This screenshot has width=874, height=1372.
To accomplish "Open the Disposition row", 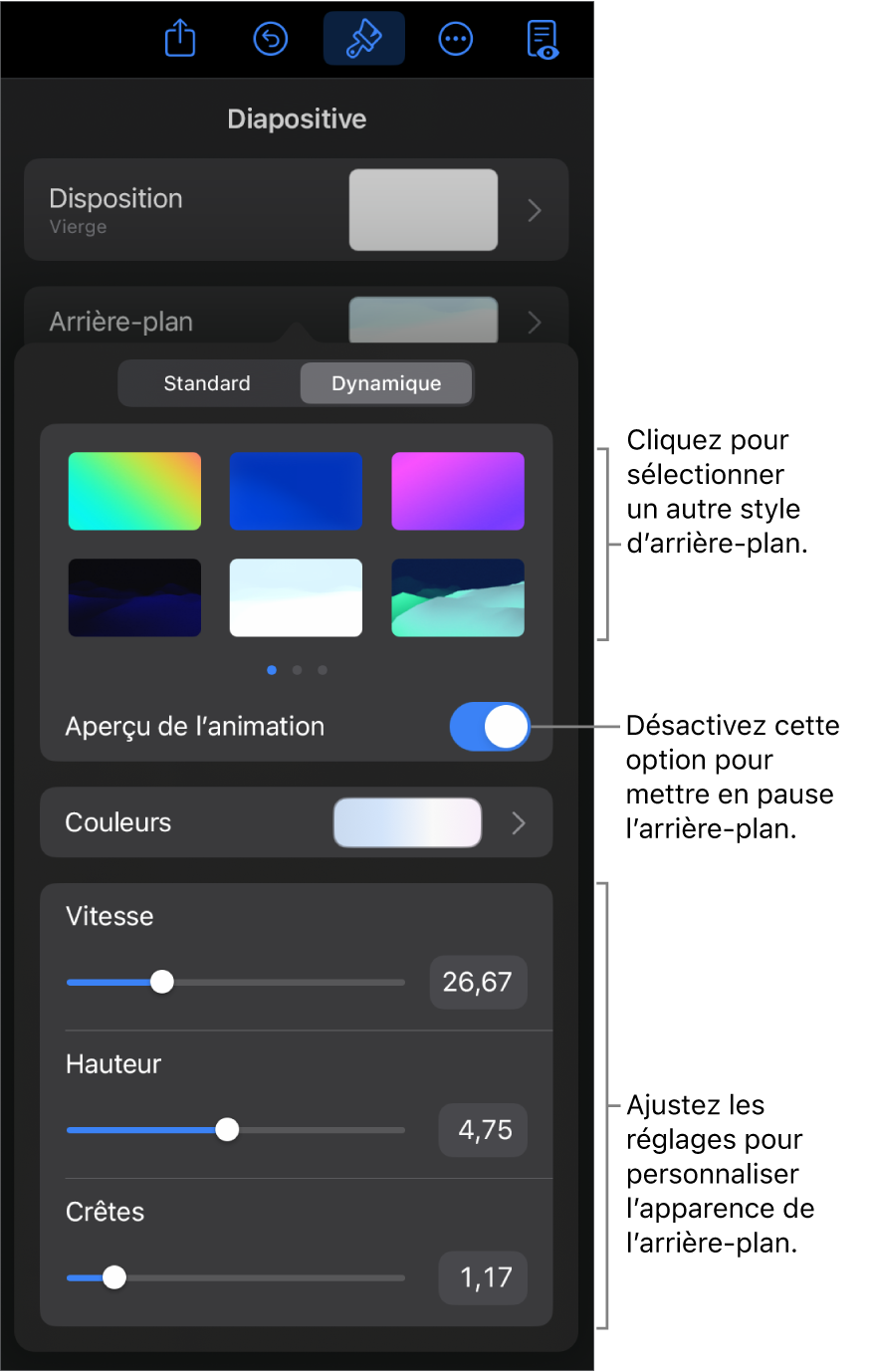I will (x=296, y=210).
